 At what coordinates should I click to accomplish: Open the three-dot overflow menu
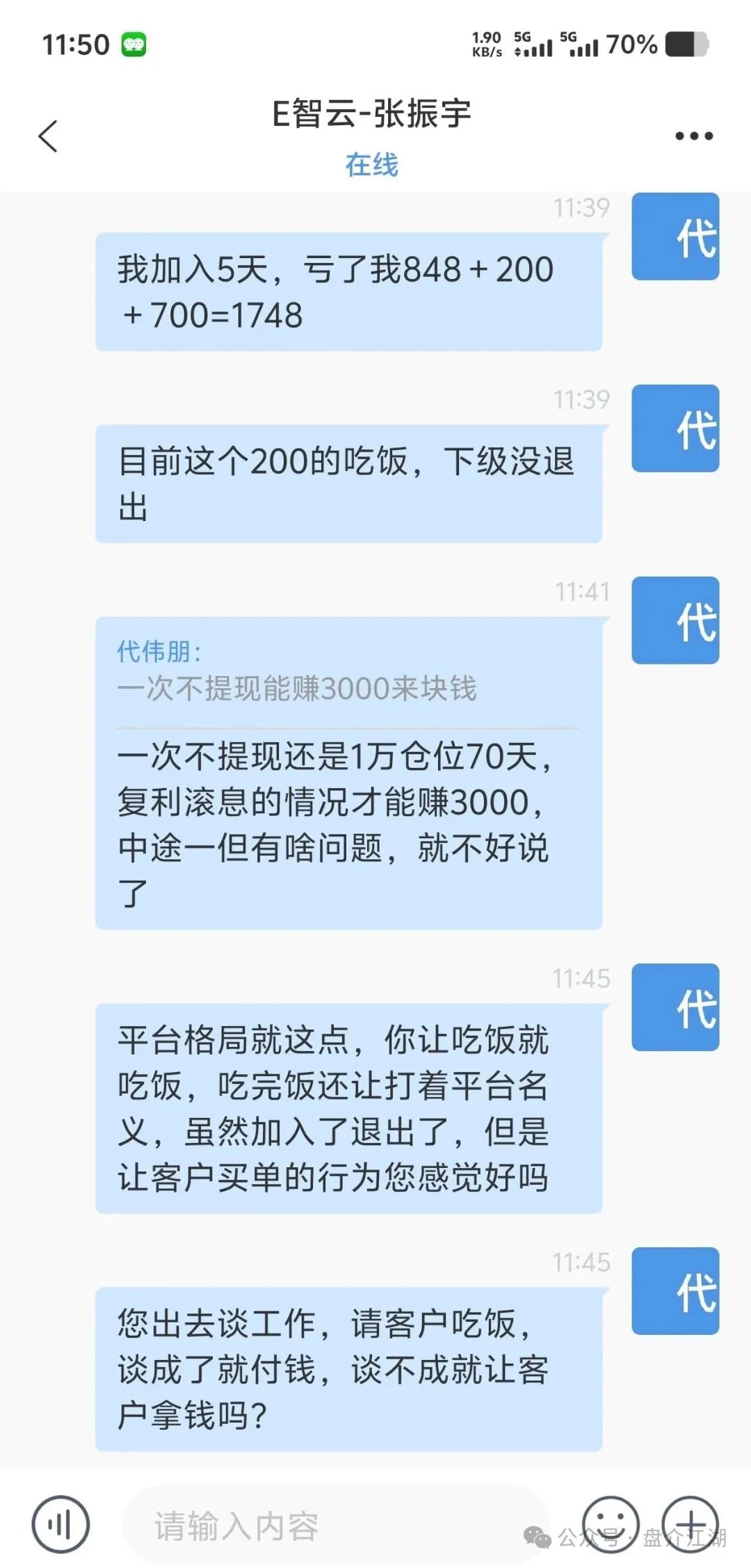pos(694,136)
